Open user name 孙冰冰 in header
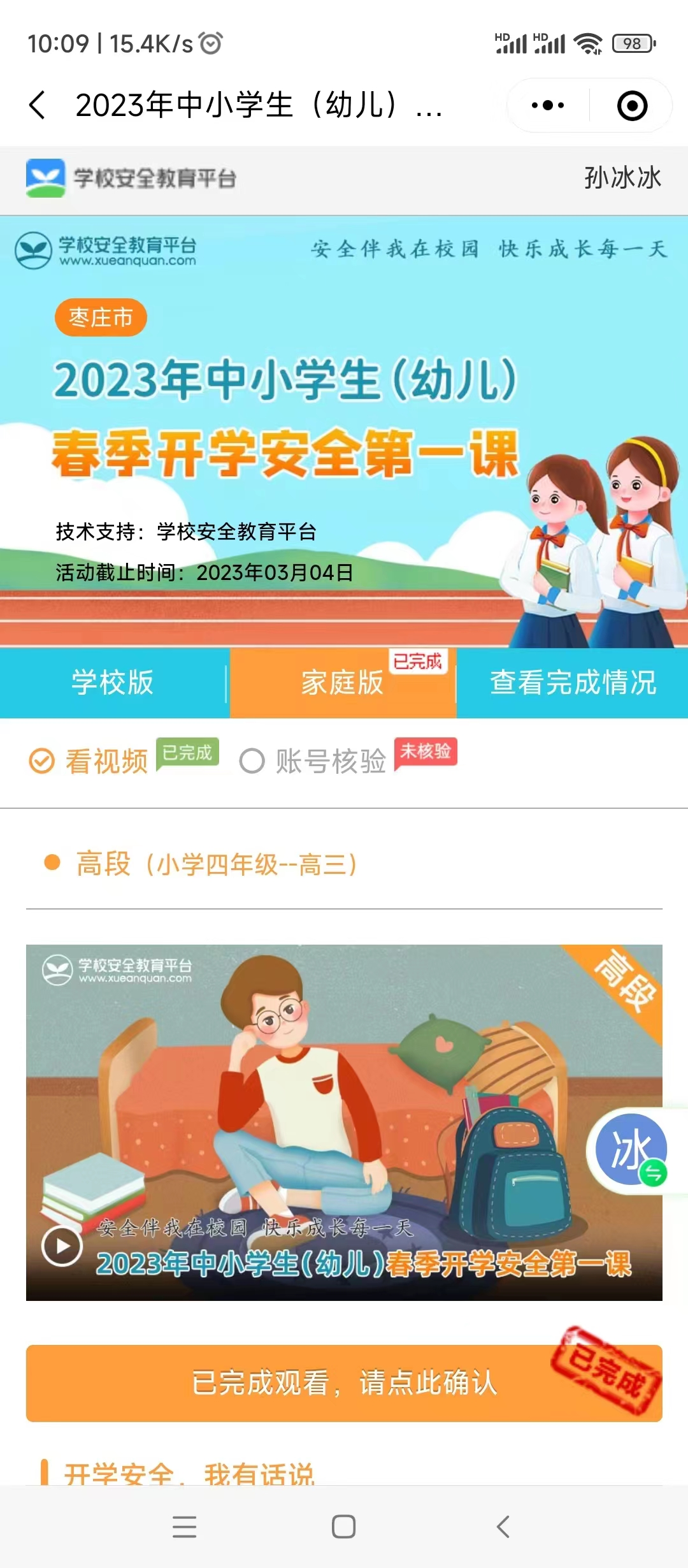Screen dimensions: 688x1568 [622, 178]
